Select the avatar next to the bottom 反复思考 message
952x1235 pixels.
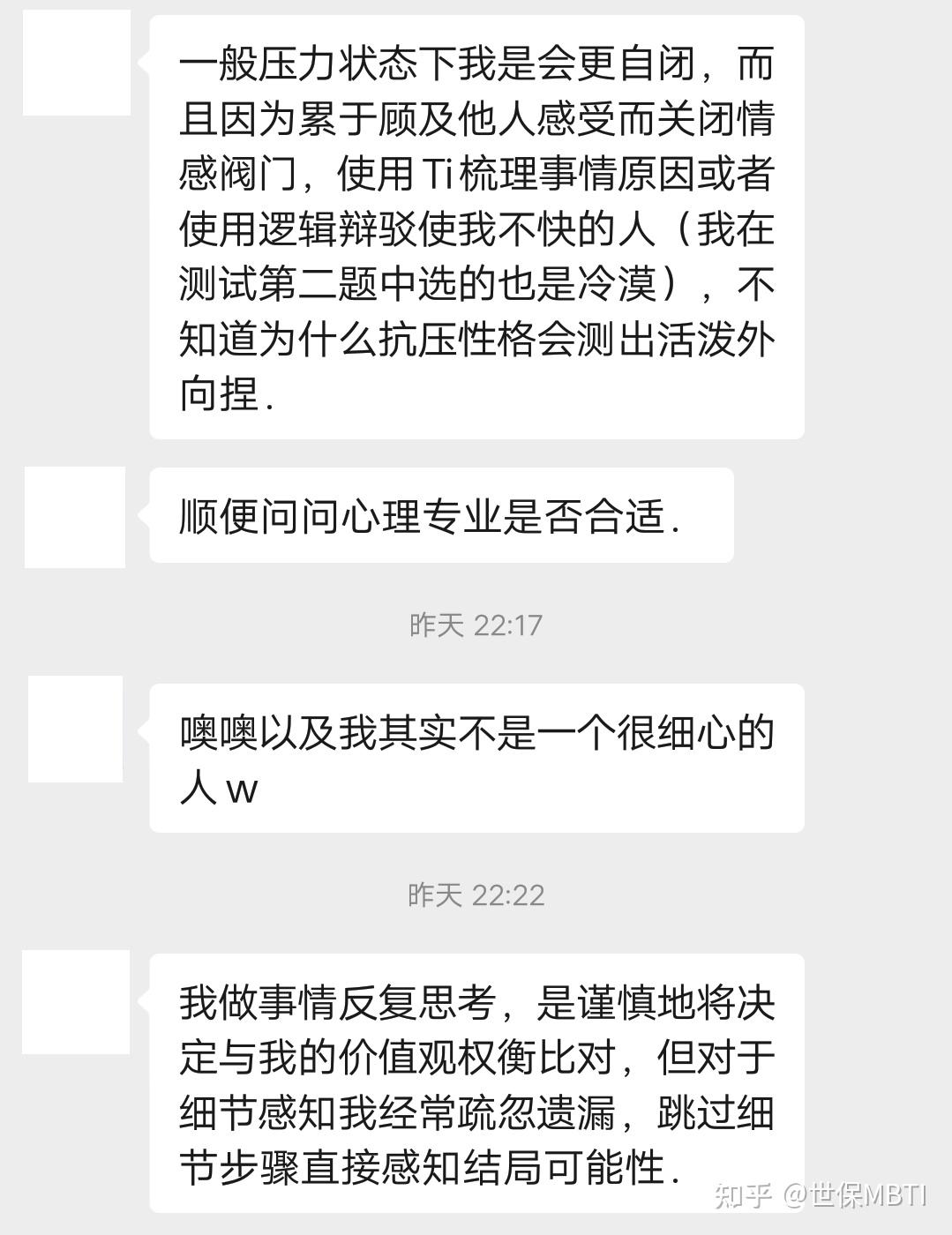pos(75,1001)
